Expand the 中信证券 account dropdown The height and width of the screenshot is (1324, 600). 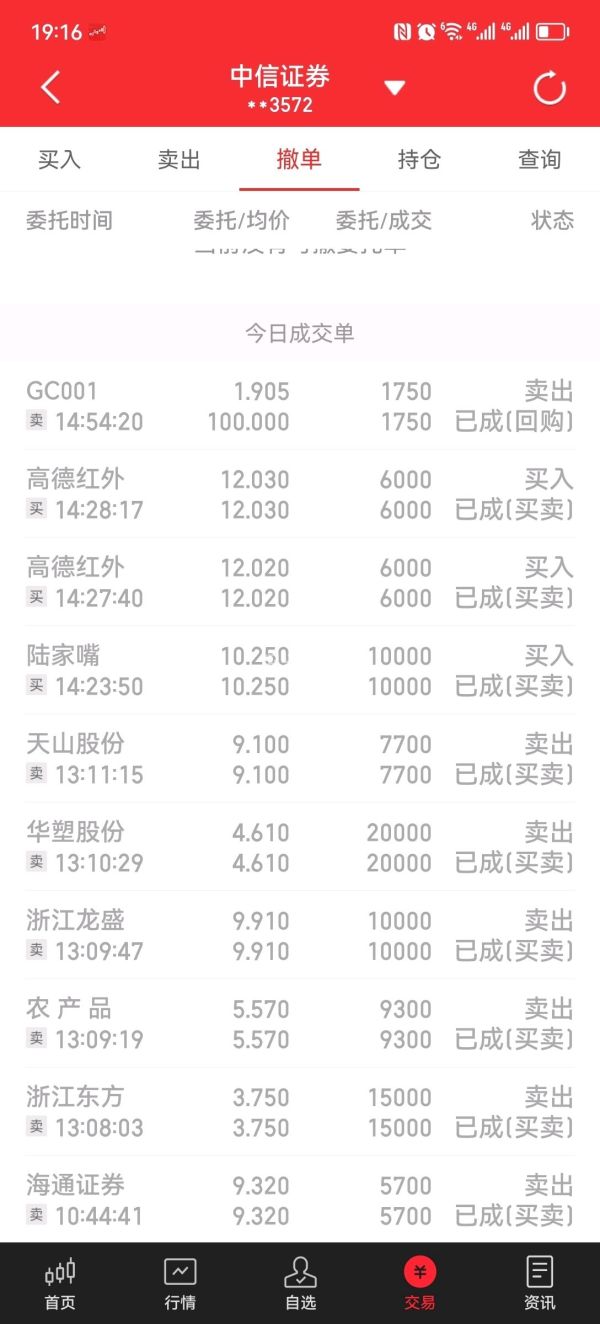click(x=394, y=88)
